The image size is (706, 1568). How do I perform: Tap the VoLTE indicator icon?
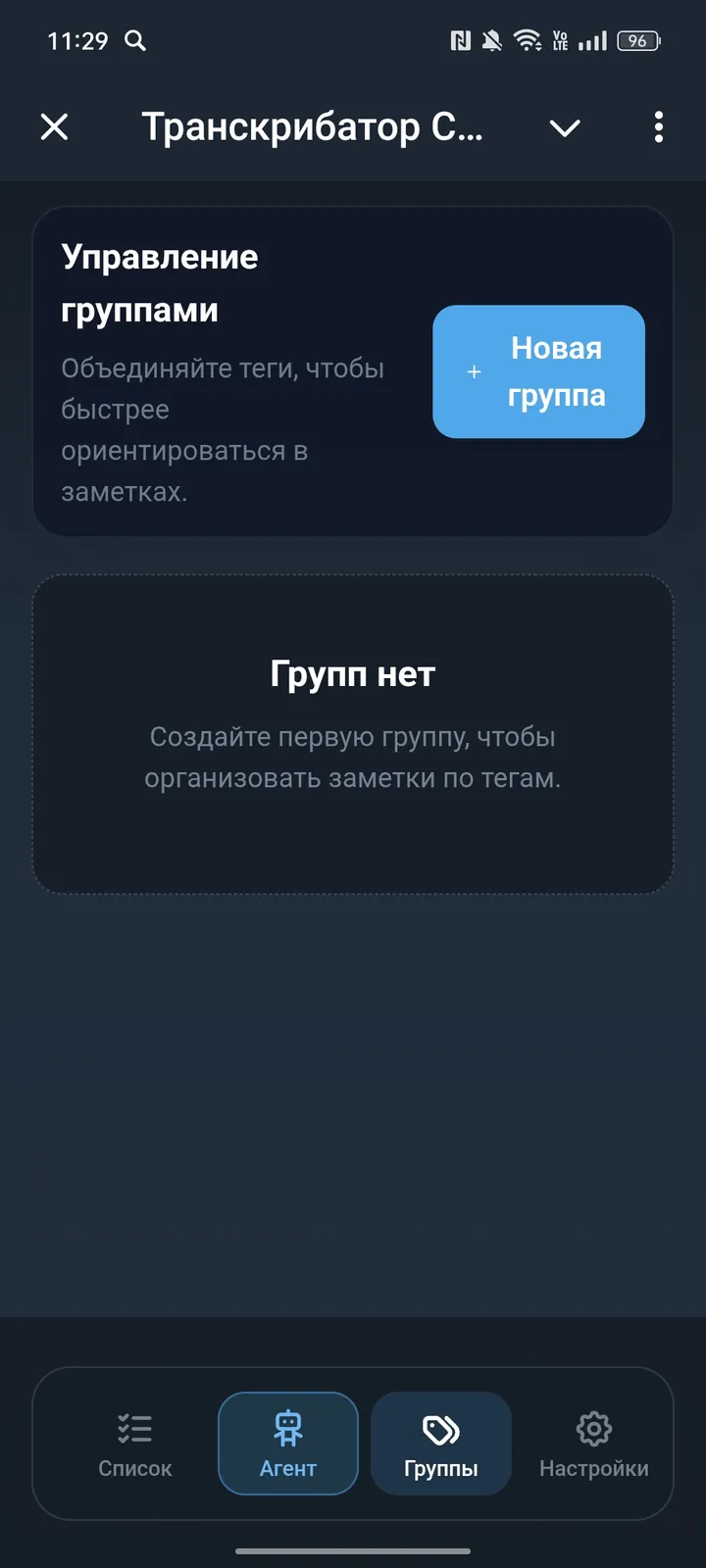pos(562,40)
